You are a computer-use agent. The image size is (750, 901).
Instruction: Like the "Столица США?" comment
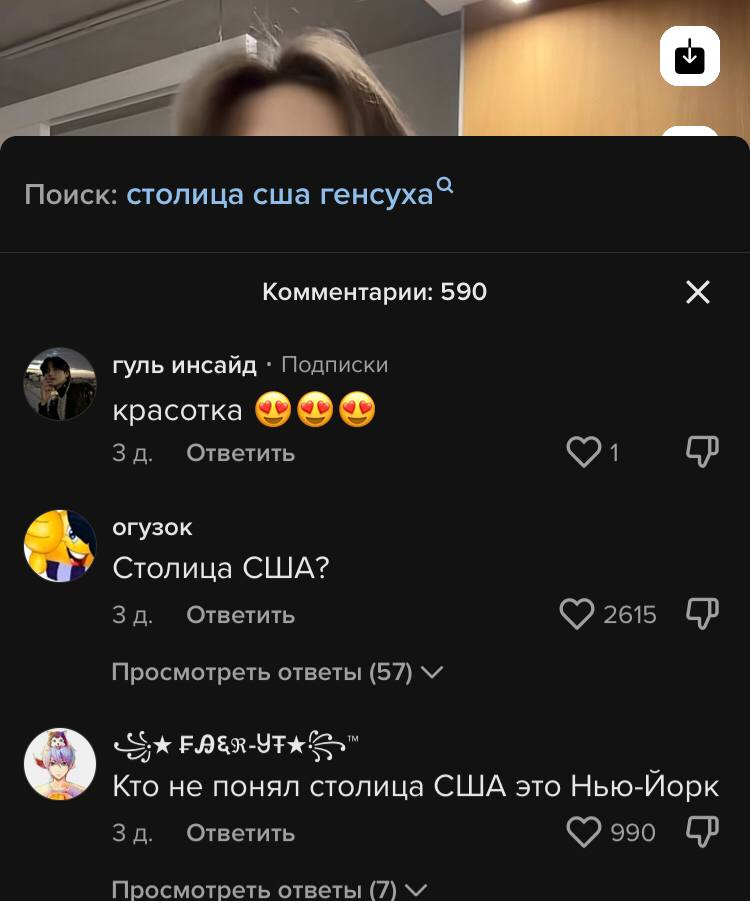[x=577, y=614]
